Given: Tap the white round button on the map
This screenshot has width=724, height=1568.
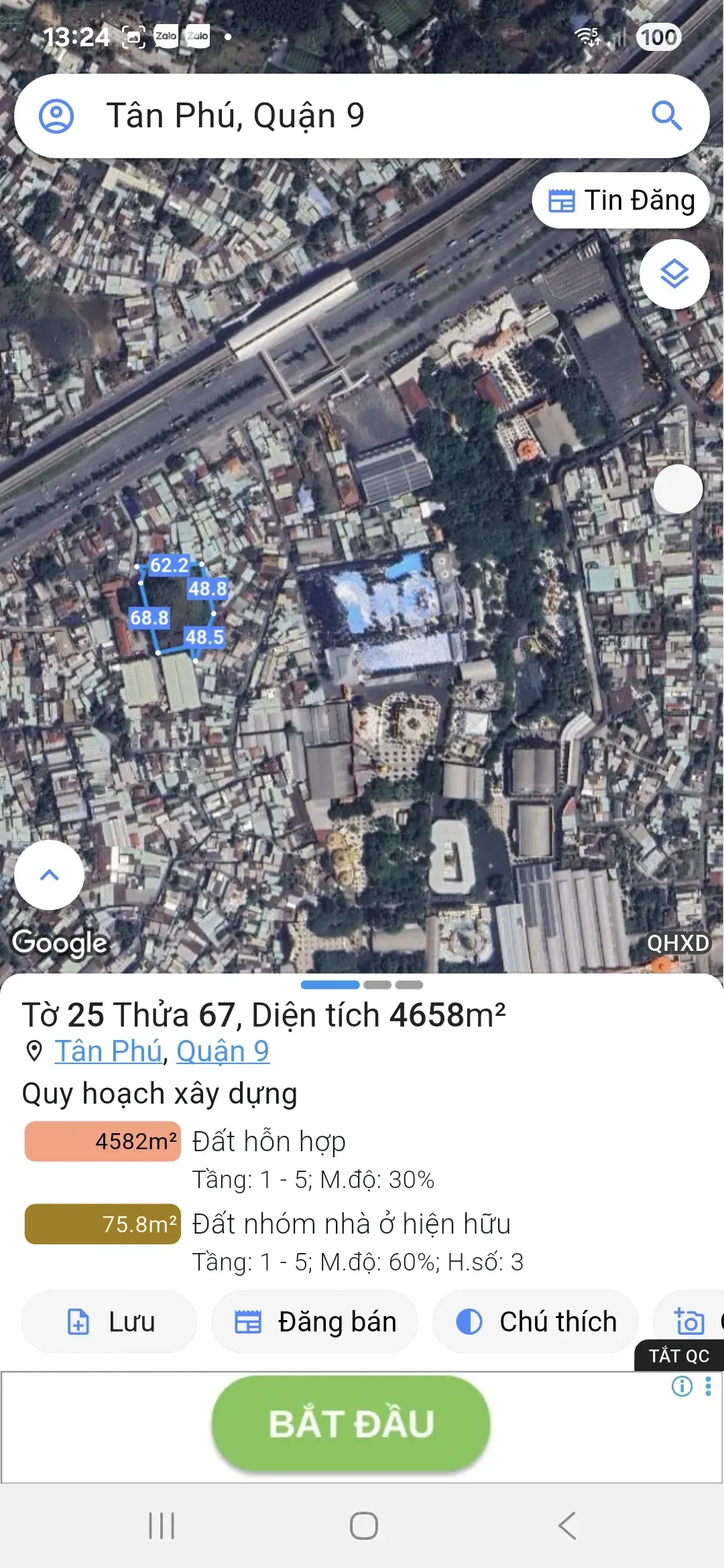Looking at the screenshot, I should coord(678,489).
